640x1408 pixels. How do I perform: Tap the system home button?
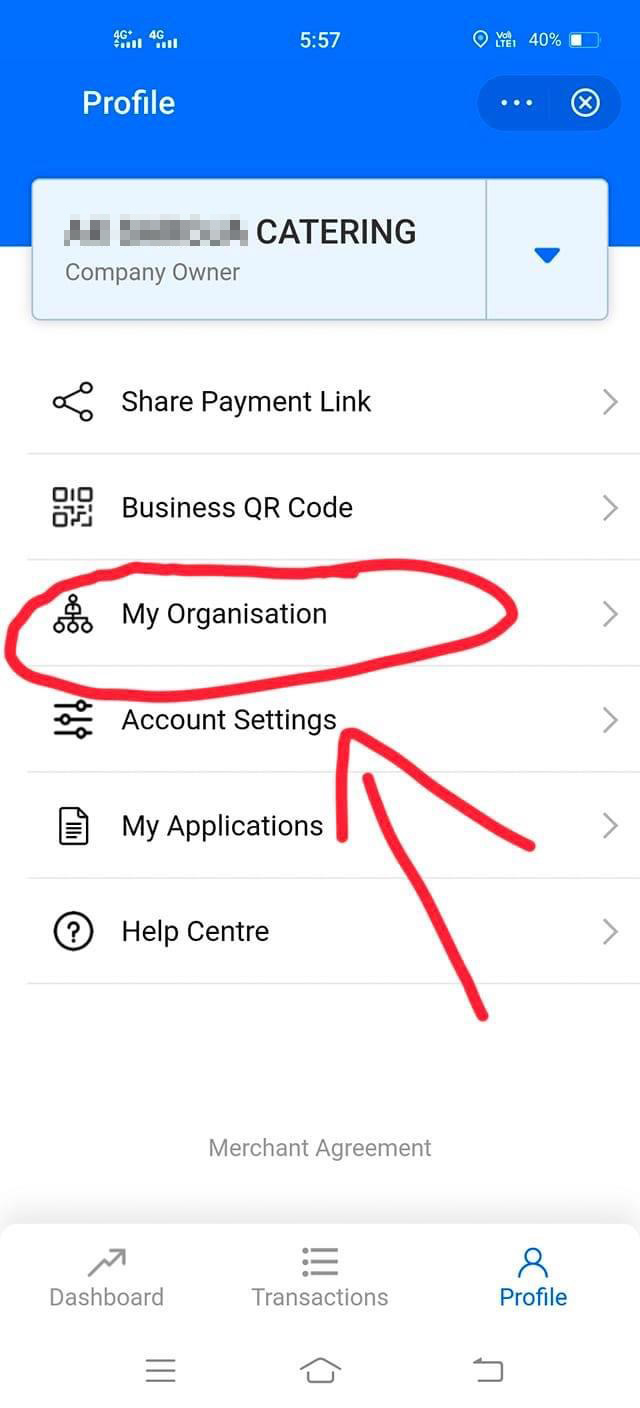tap(320, 1370)
